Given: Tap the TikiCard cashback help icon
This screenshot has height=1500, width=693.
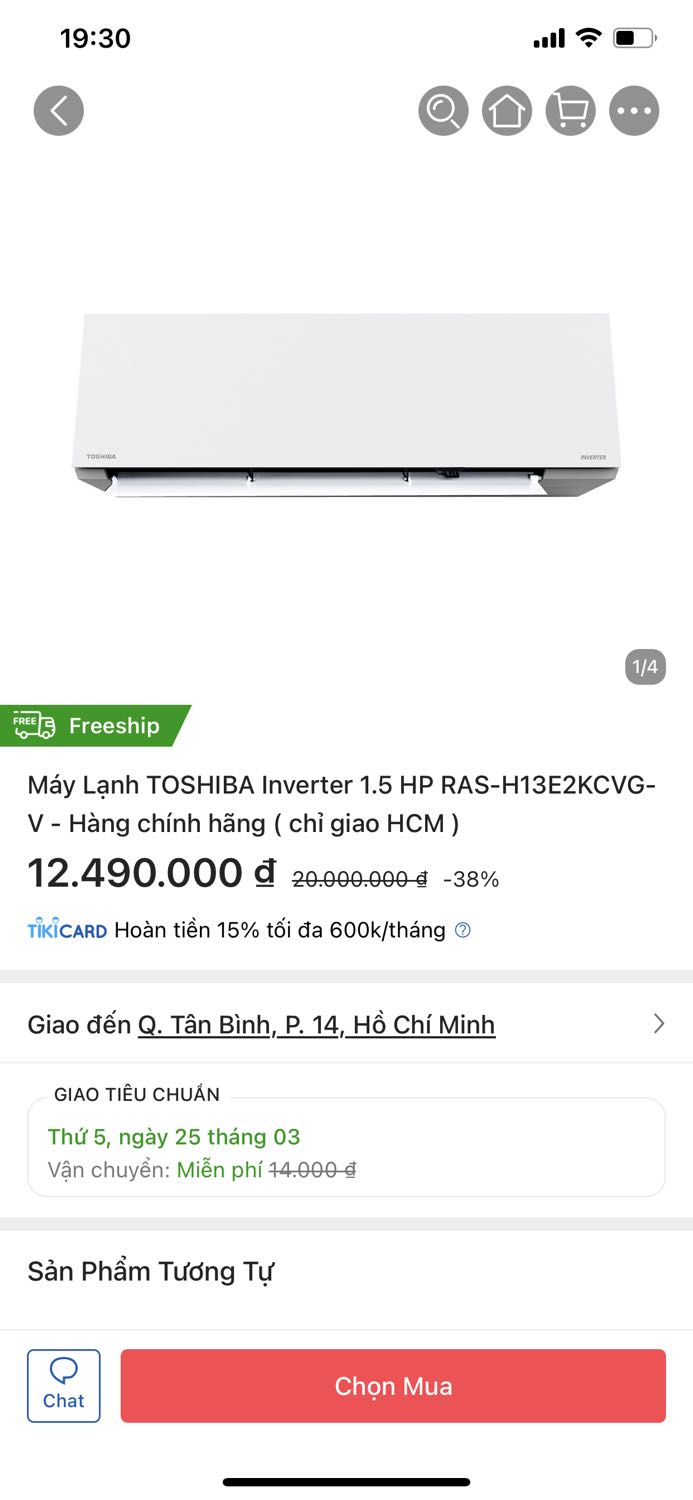Looking at the screenshot, I should pyautogui.click(x=462, y=930).
